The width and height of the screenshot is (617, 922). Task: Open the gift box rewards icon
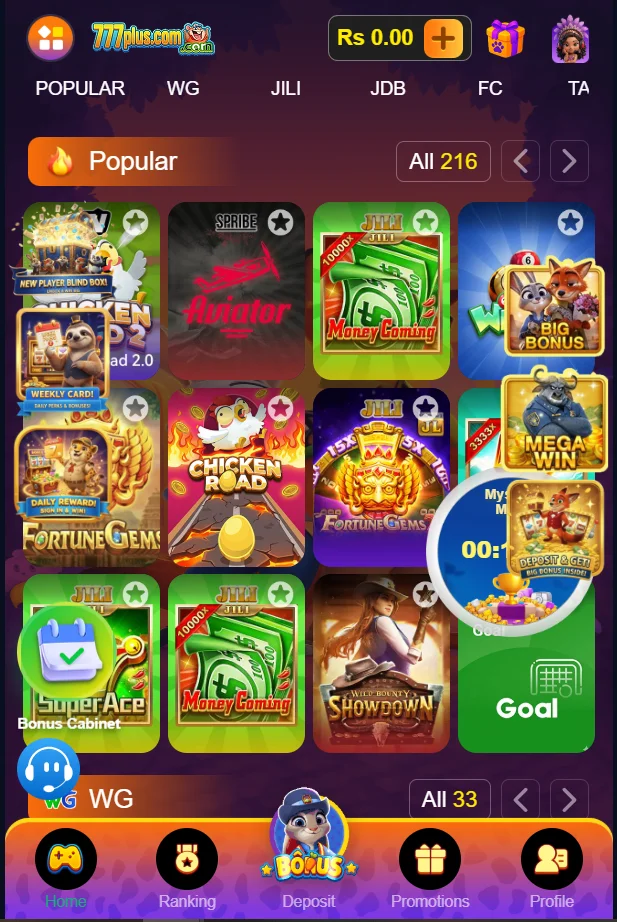(x=506, y=39)
